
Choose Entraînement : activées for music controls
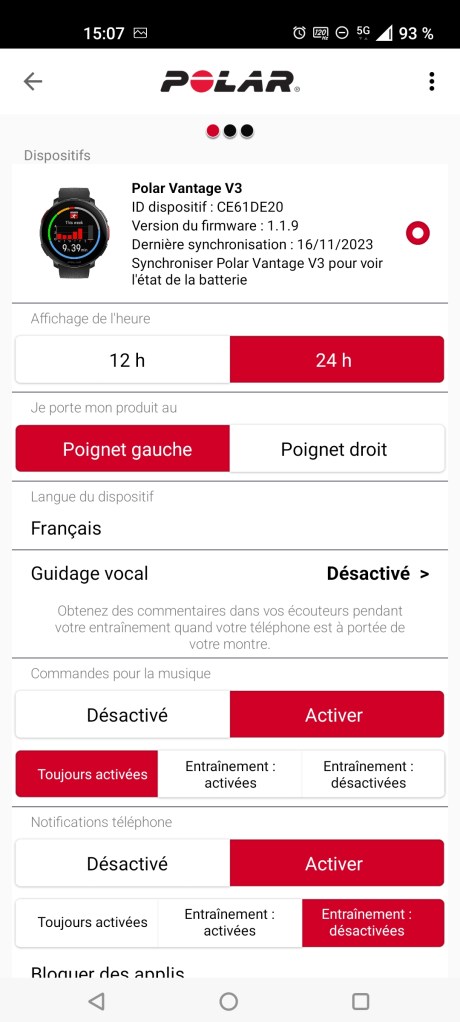tap(230, 774)
